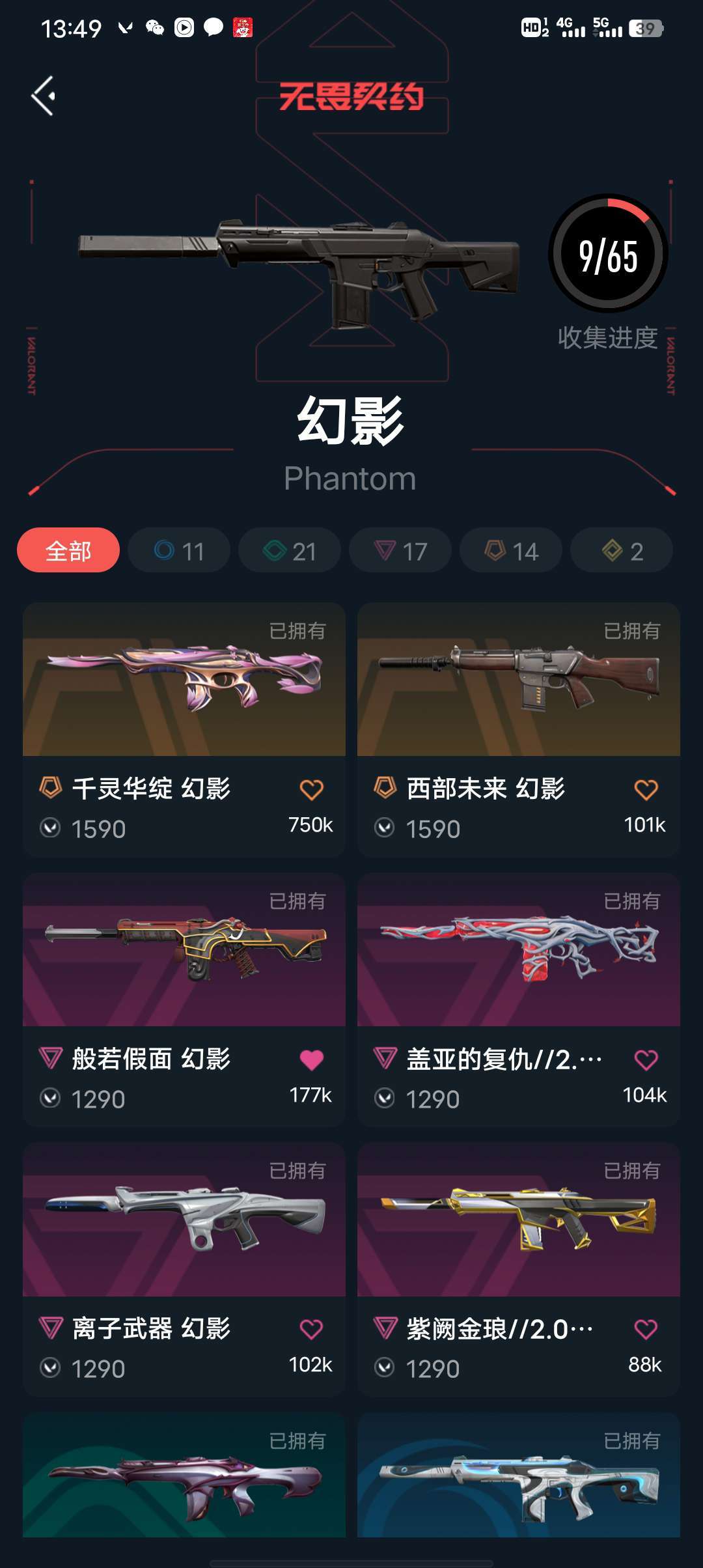
Task: Open the 般若假面 幻影 skin card
Action: [x=184, y=951]
